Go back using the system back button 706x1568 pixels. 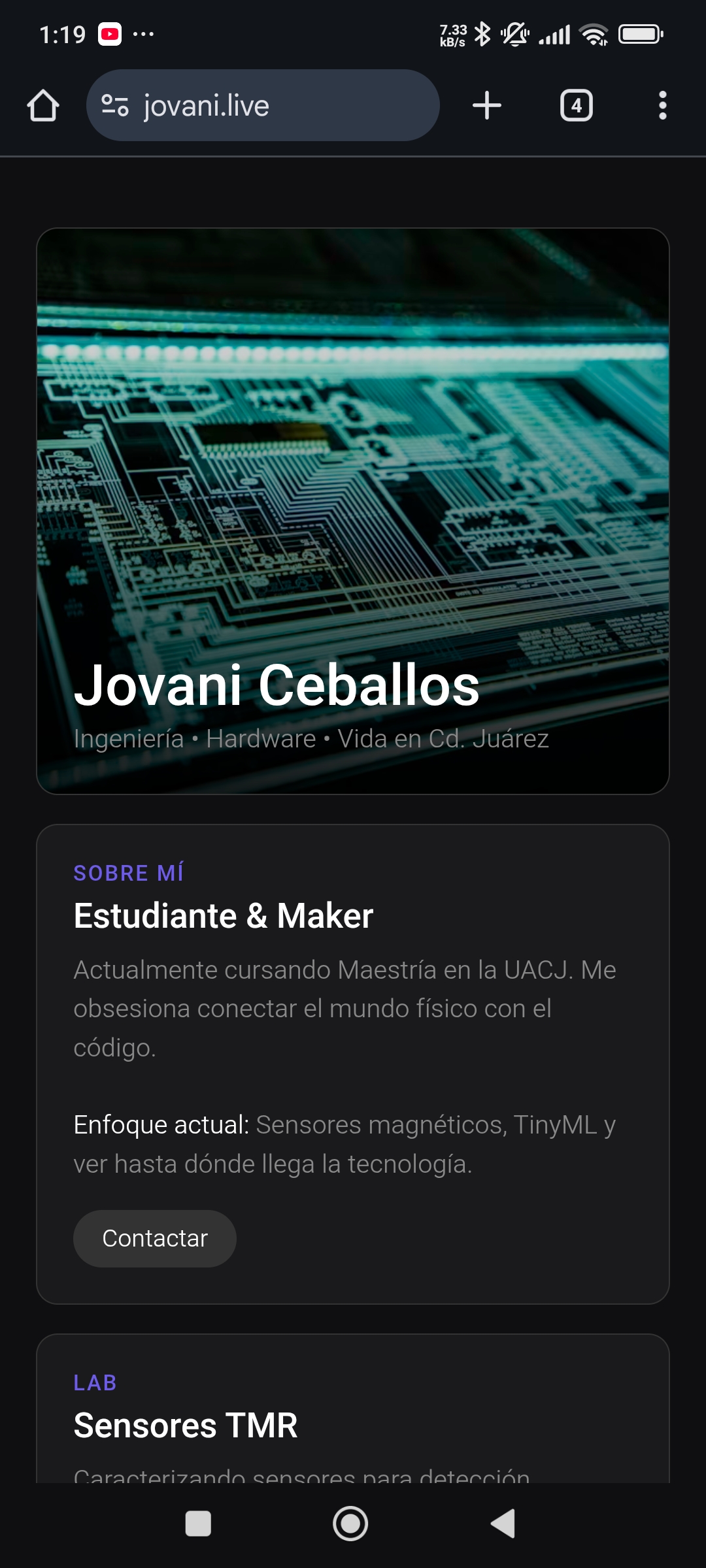tap(503, 1524)
